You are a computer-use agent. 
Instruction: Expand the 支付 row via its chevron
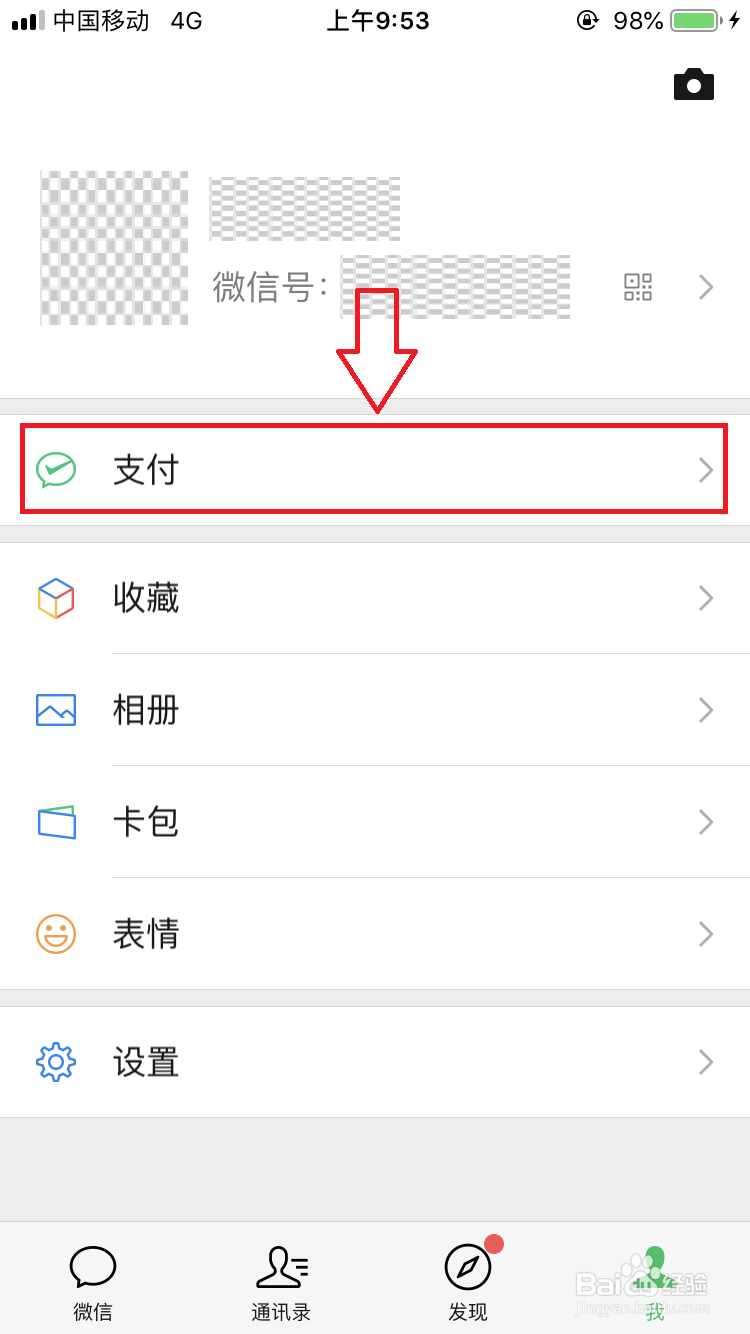(x=706, y=469)
